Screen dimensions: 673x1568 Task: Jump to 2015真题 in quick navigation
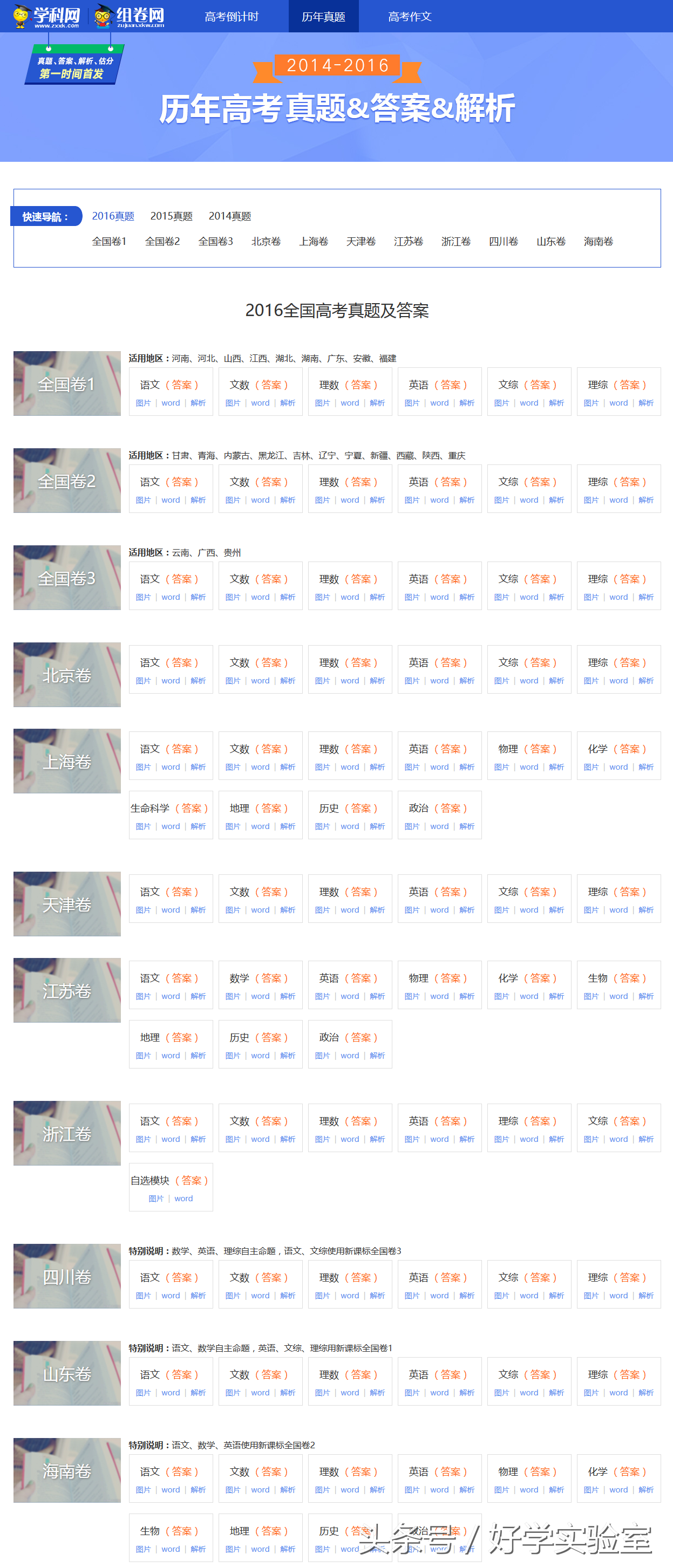[171, 216]
